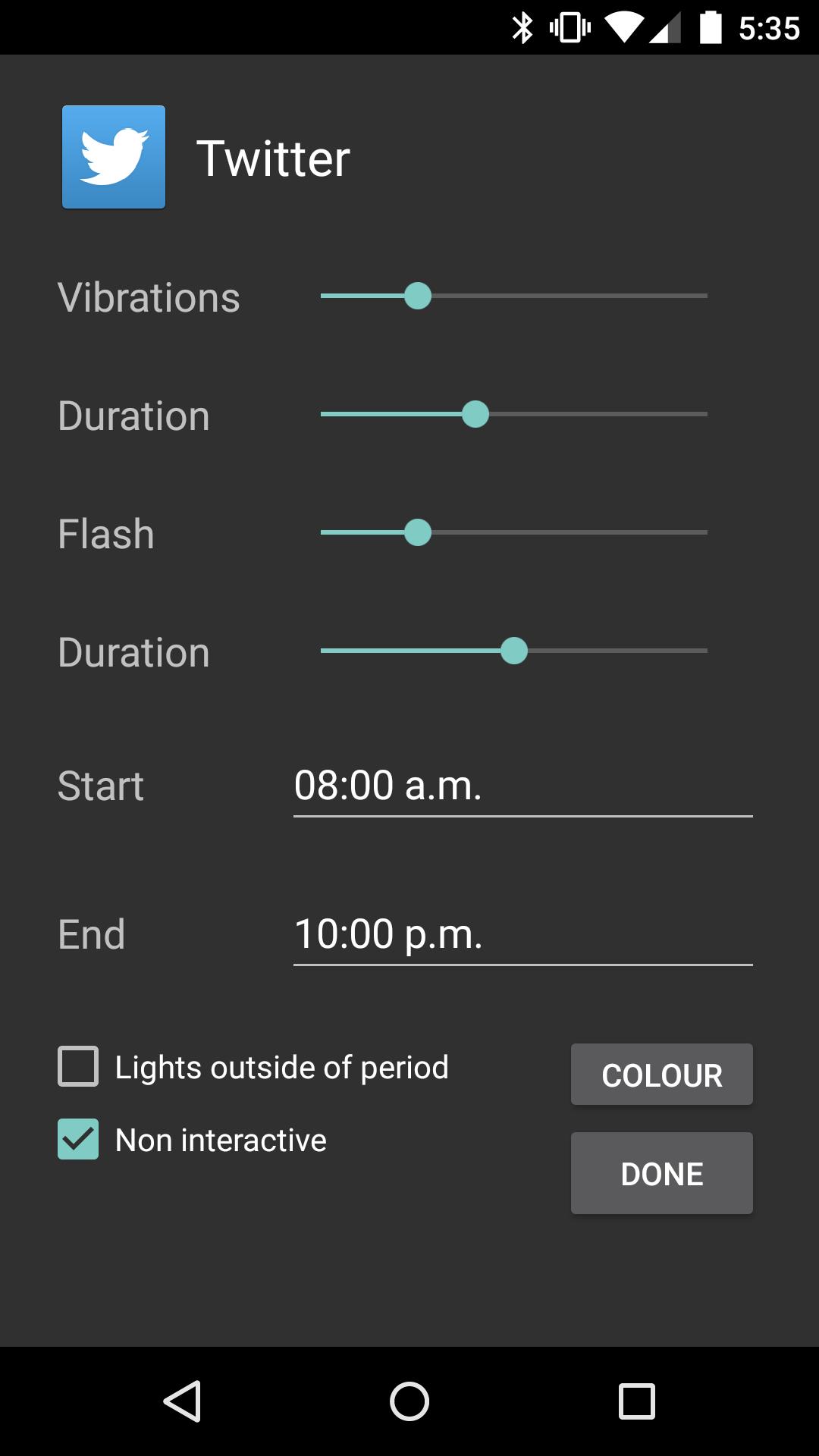Open the Start time field showing 08:00 a.m.
The width and height of the screenshot is (819, 1456).
(522, 786)
